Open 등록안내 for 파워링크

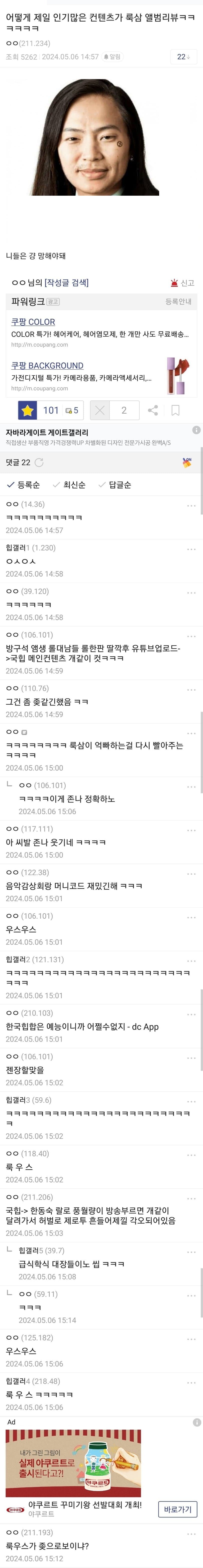(178, 301)
